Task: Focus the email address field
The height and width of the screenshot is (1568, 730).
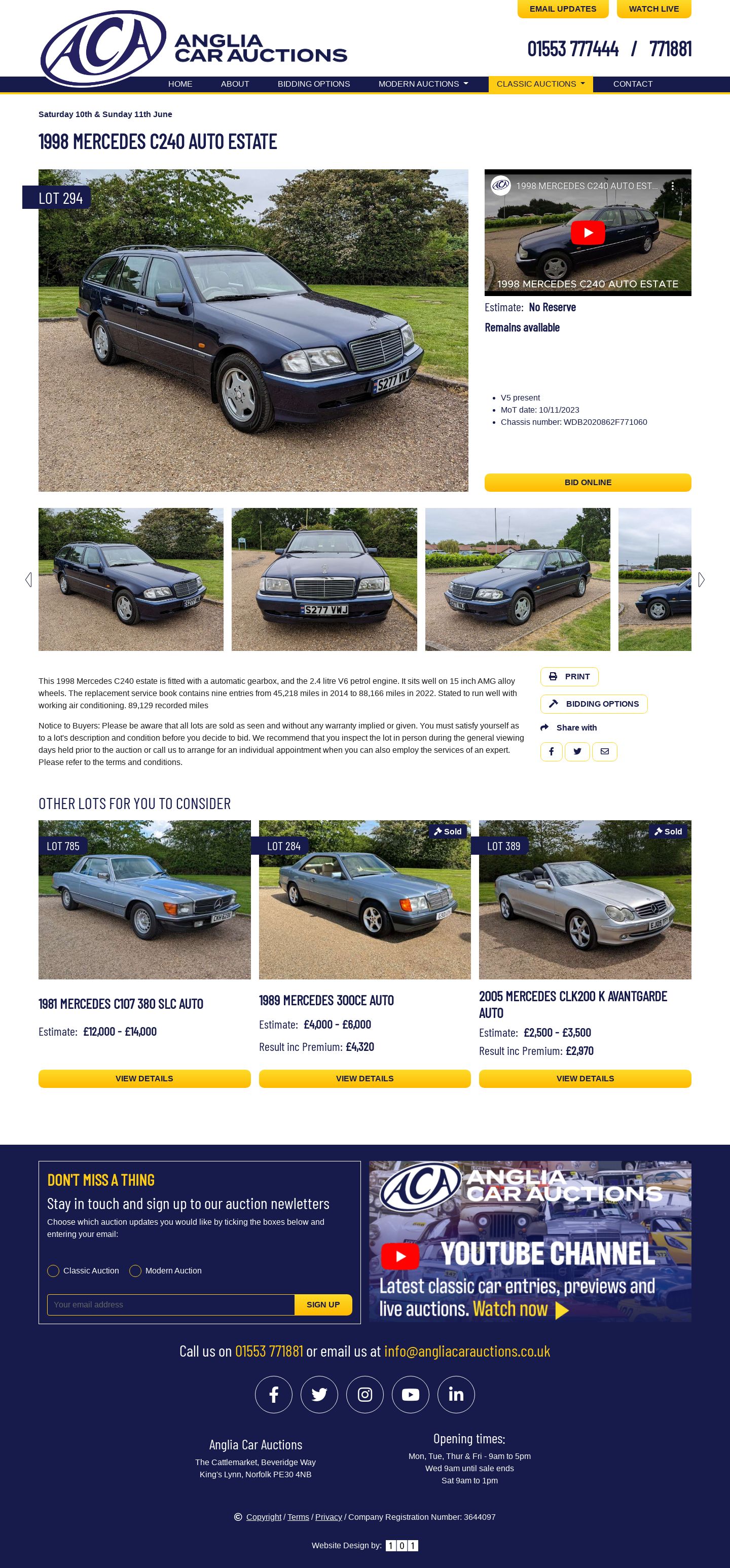Action: coord(170,1304)
